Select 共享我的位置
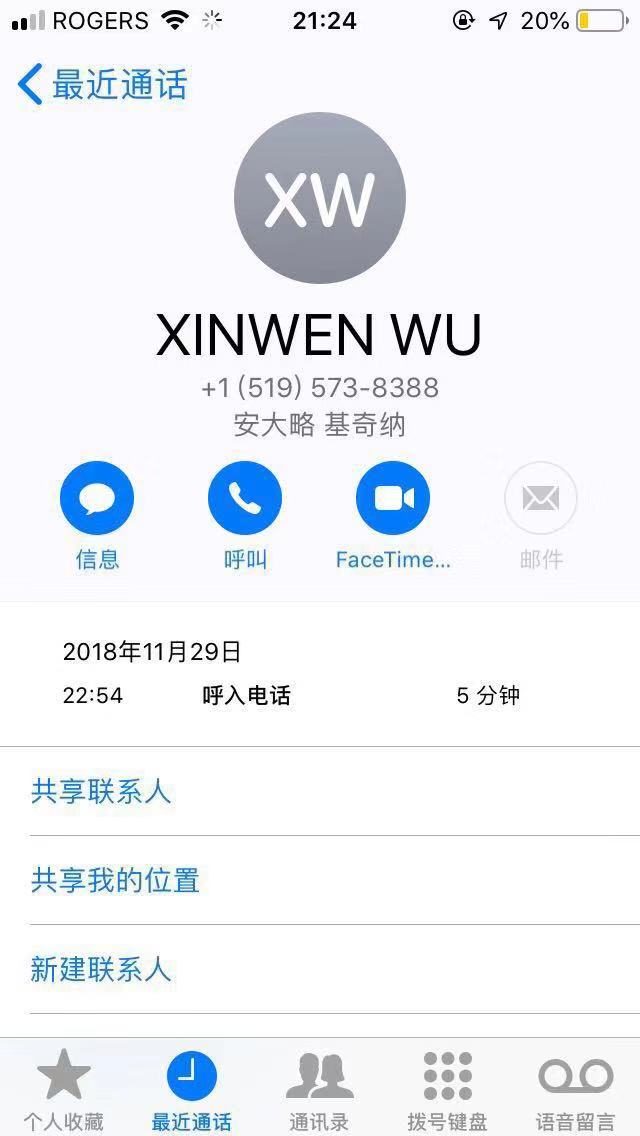640x1136 pixels. [x=115, y=880]
